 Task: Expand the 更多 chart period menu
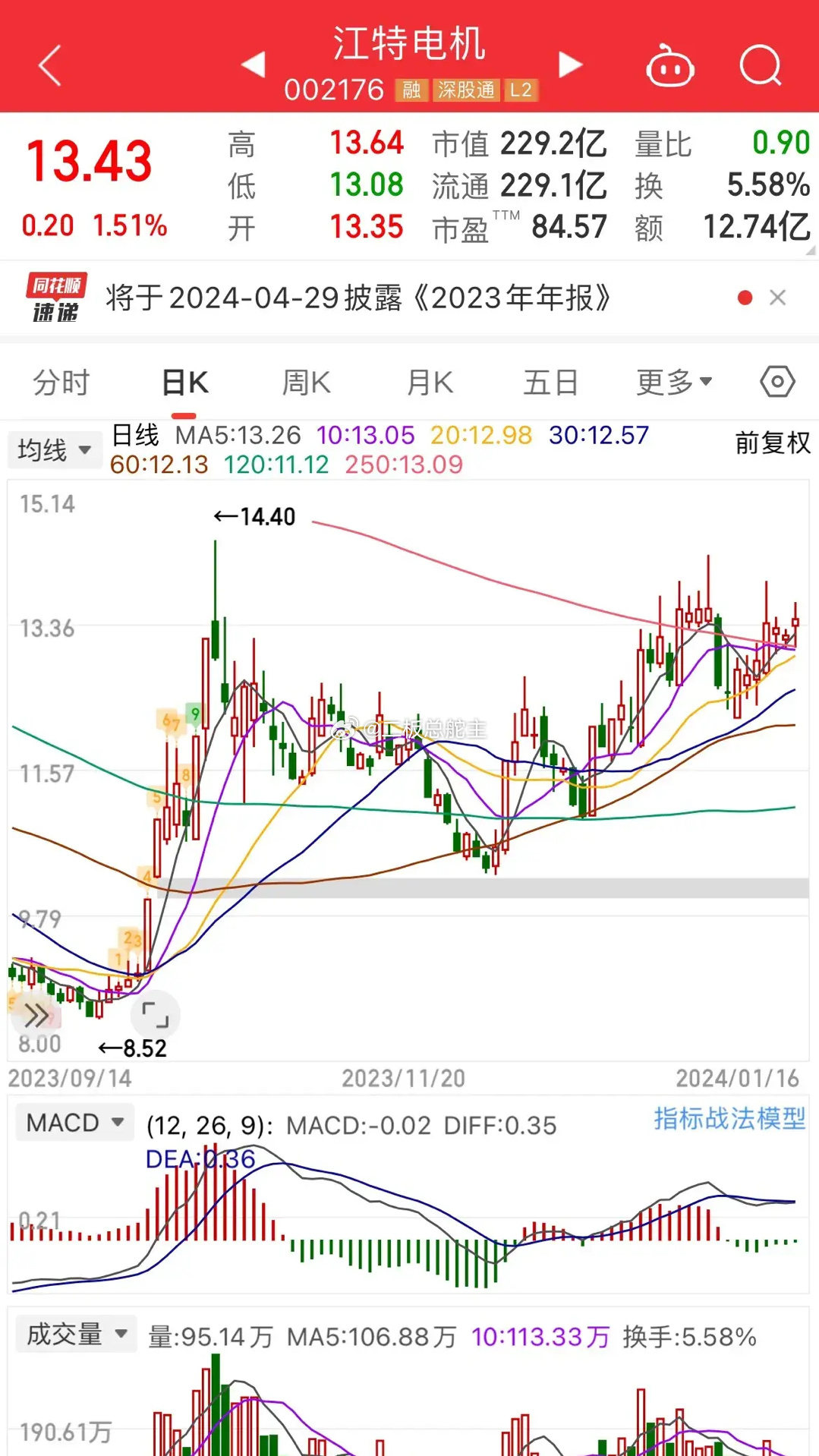(674, 383)
